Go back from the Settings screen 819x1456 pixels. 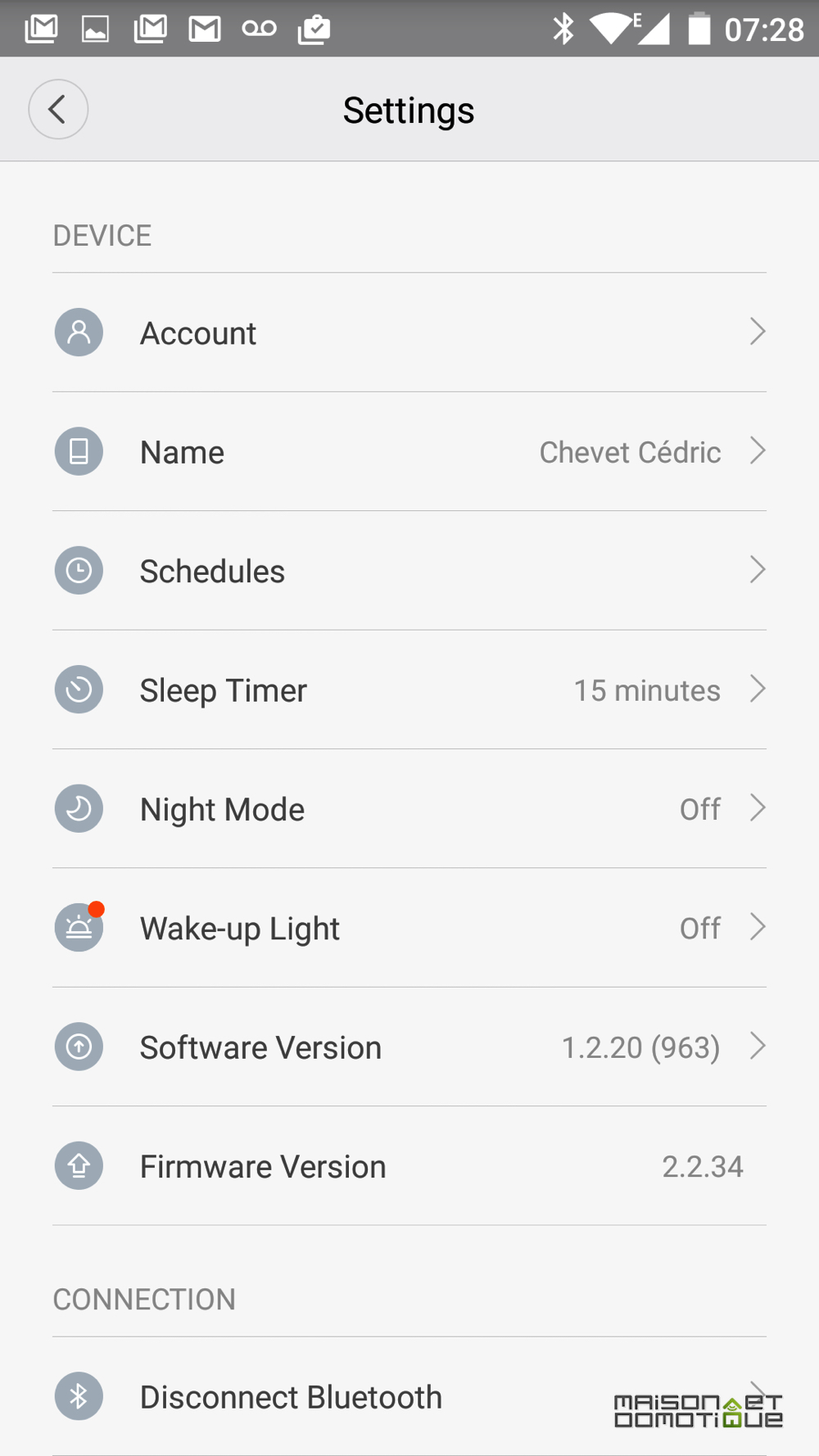click(58, 109)
